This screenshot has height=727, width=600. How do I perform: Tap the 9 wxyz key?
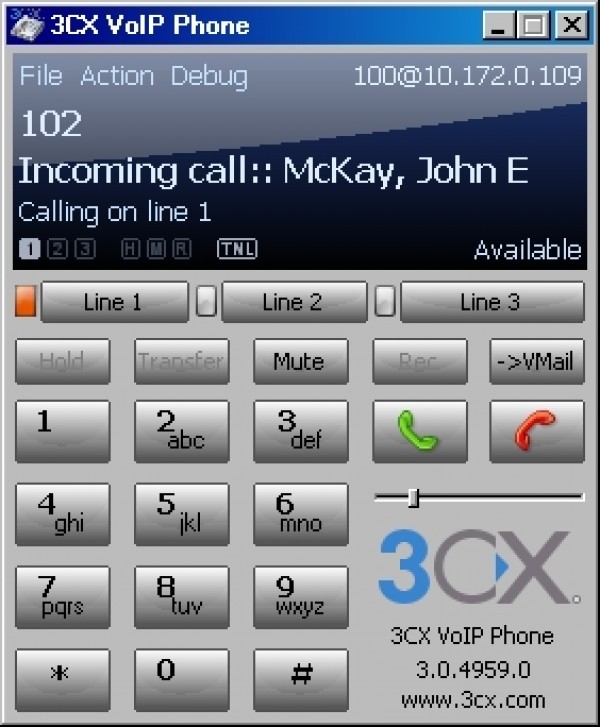(299, 596)
